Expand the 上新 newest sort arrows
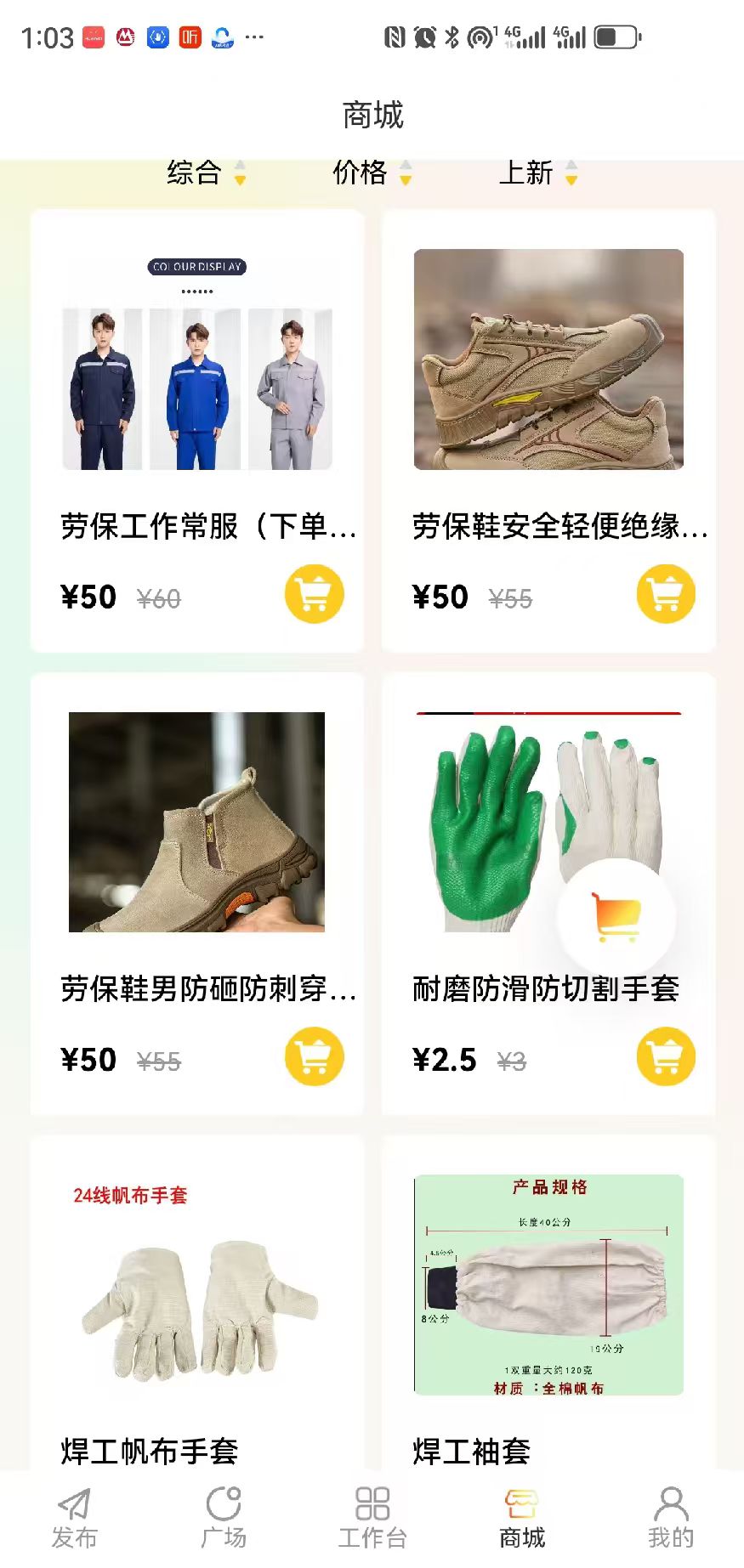The image size is (744, 1568). tap(571, 175)
